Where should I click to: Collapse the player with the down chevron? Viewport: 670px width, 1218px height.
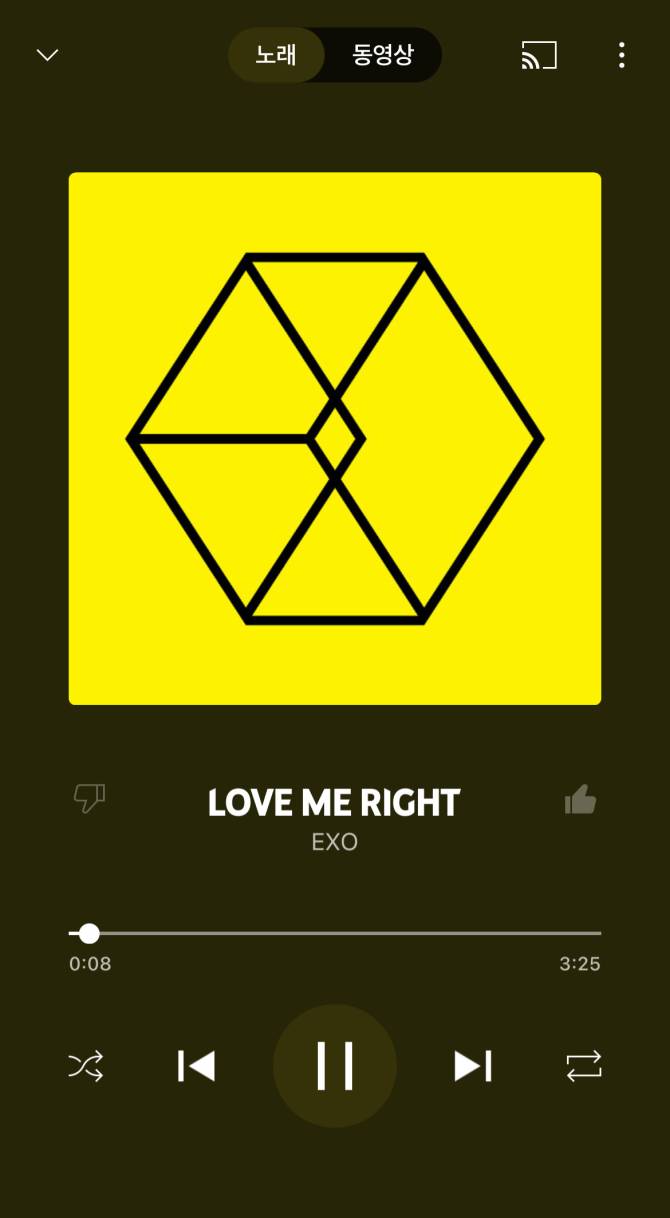47,55
